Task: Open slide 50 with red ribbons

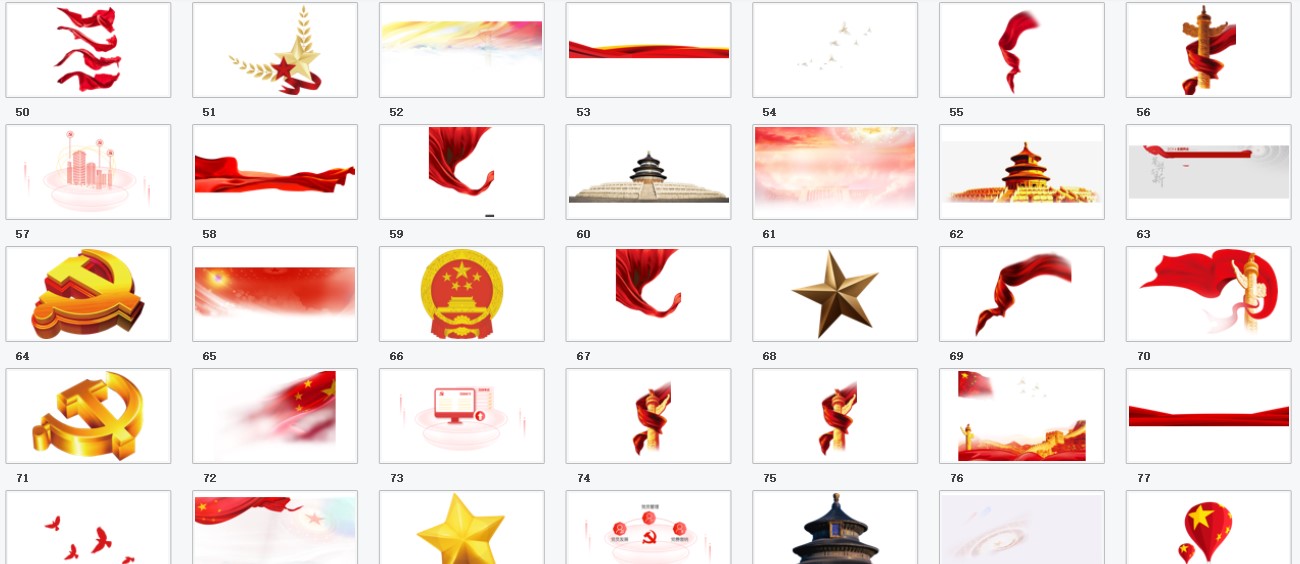Action: coord(88,50)
